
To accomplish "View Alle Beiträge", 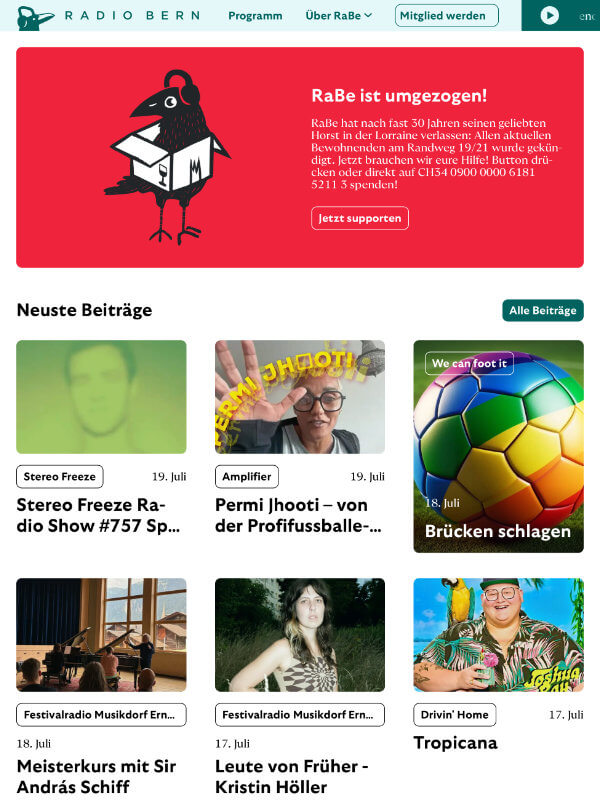I will [x=542, y=311].
